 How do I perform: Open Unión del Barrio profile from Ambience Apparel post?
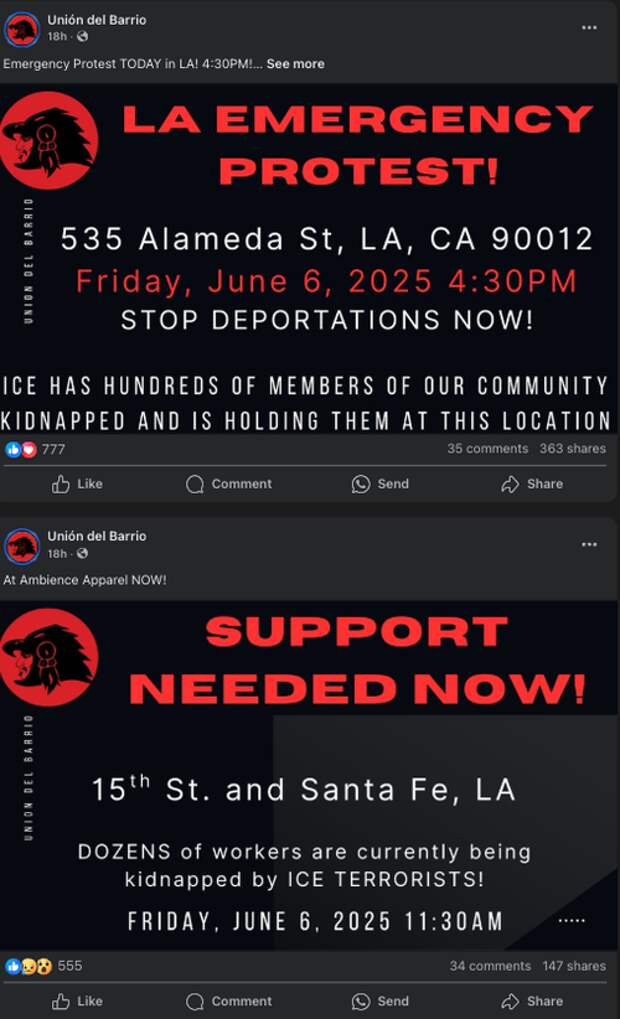click(x=96, y=536)
